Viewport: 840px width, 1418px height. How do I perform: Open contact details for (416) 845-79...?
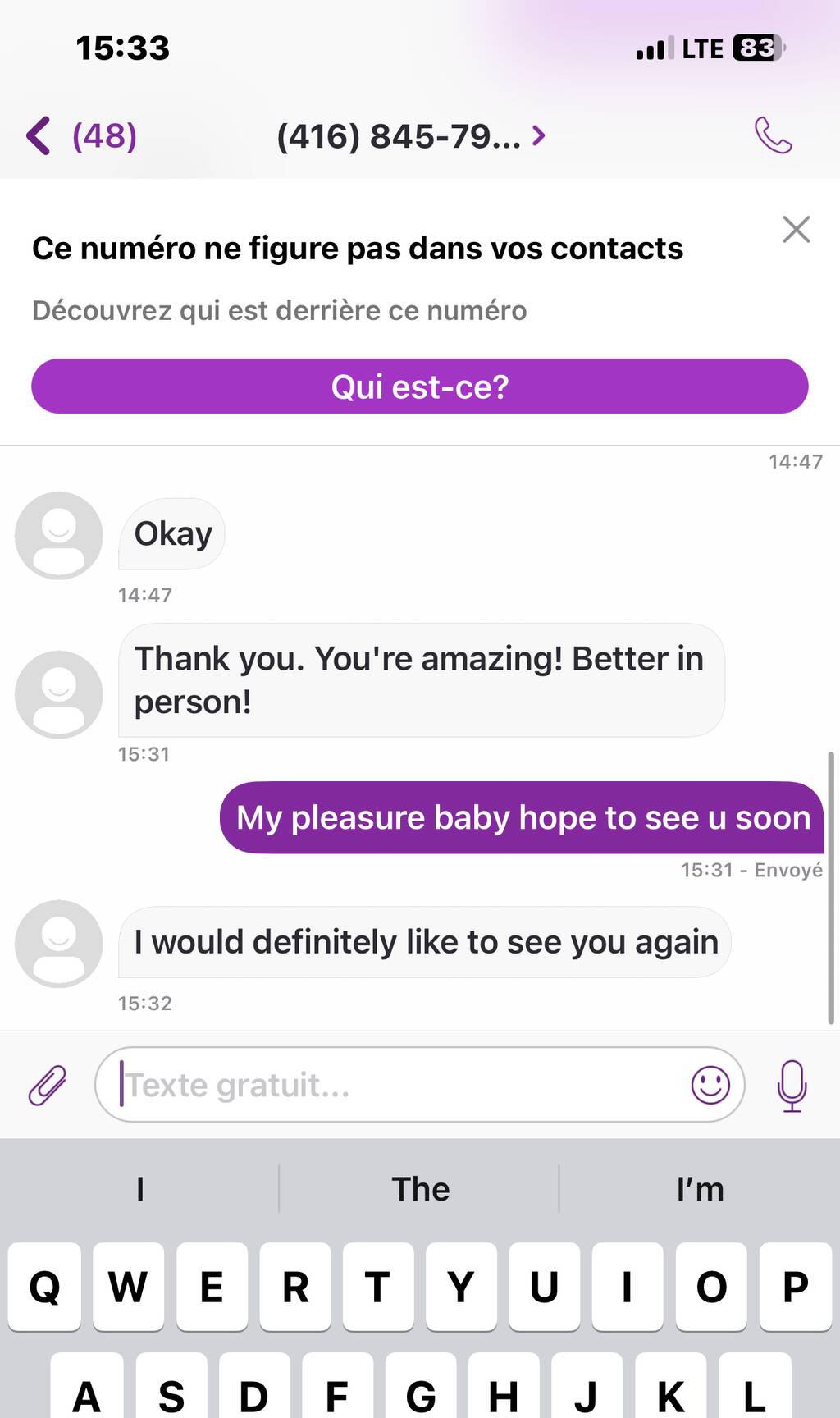coord(410,136)
